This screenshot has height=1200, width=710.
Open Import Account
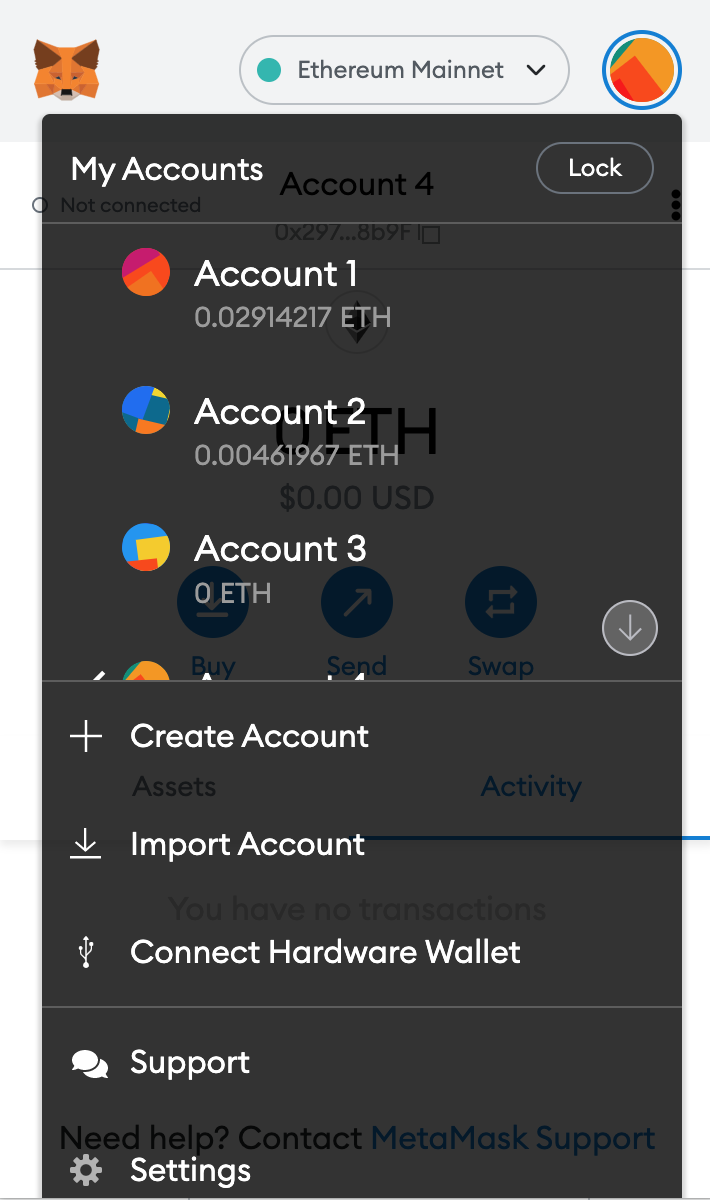(362, 844)
